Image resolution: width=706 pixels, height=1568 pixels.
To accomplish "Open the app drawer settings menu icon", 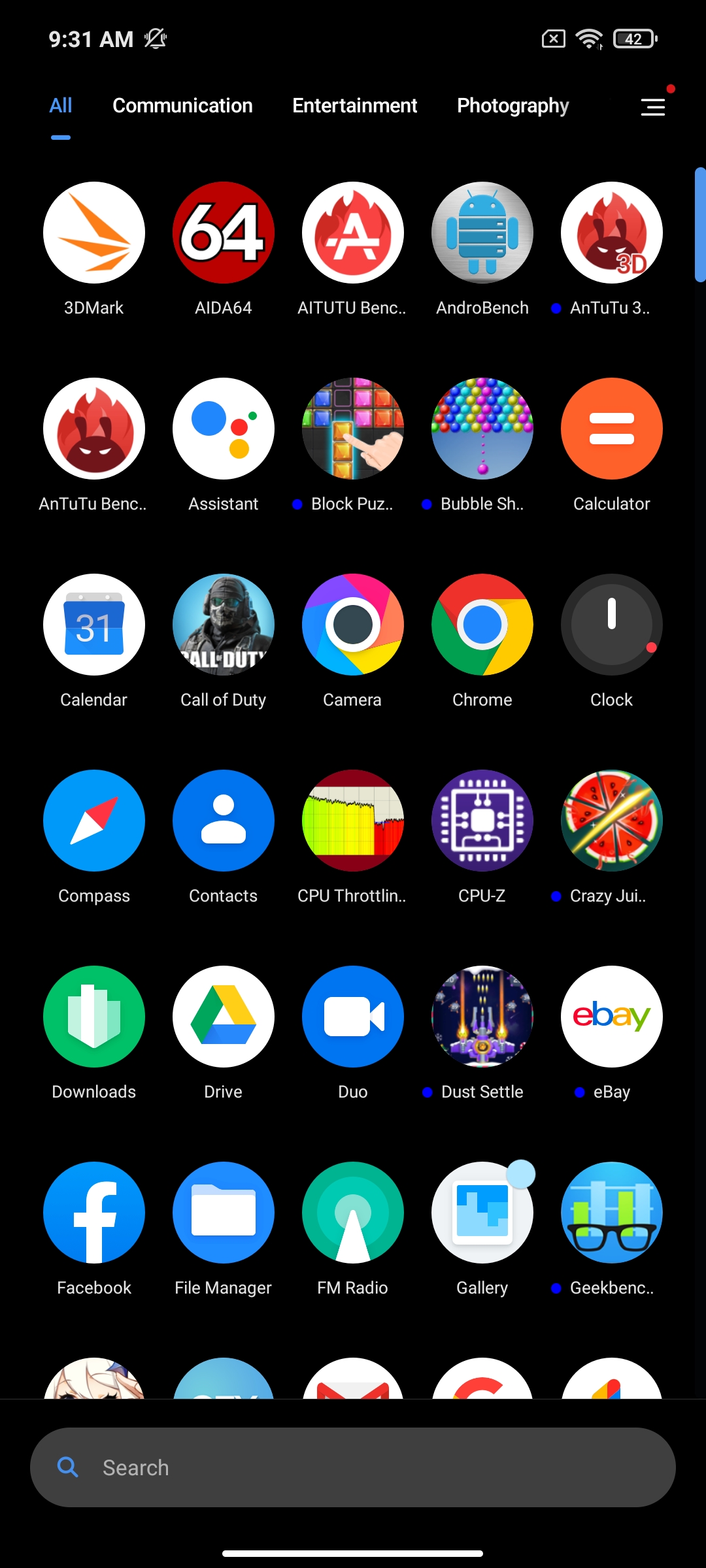I will [x=652, y=106].
